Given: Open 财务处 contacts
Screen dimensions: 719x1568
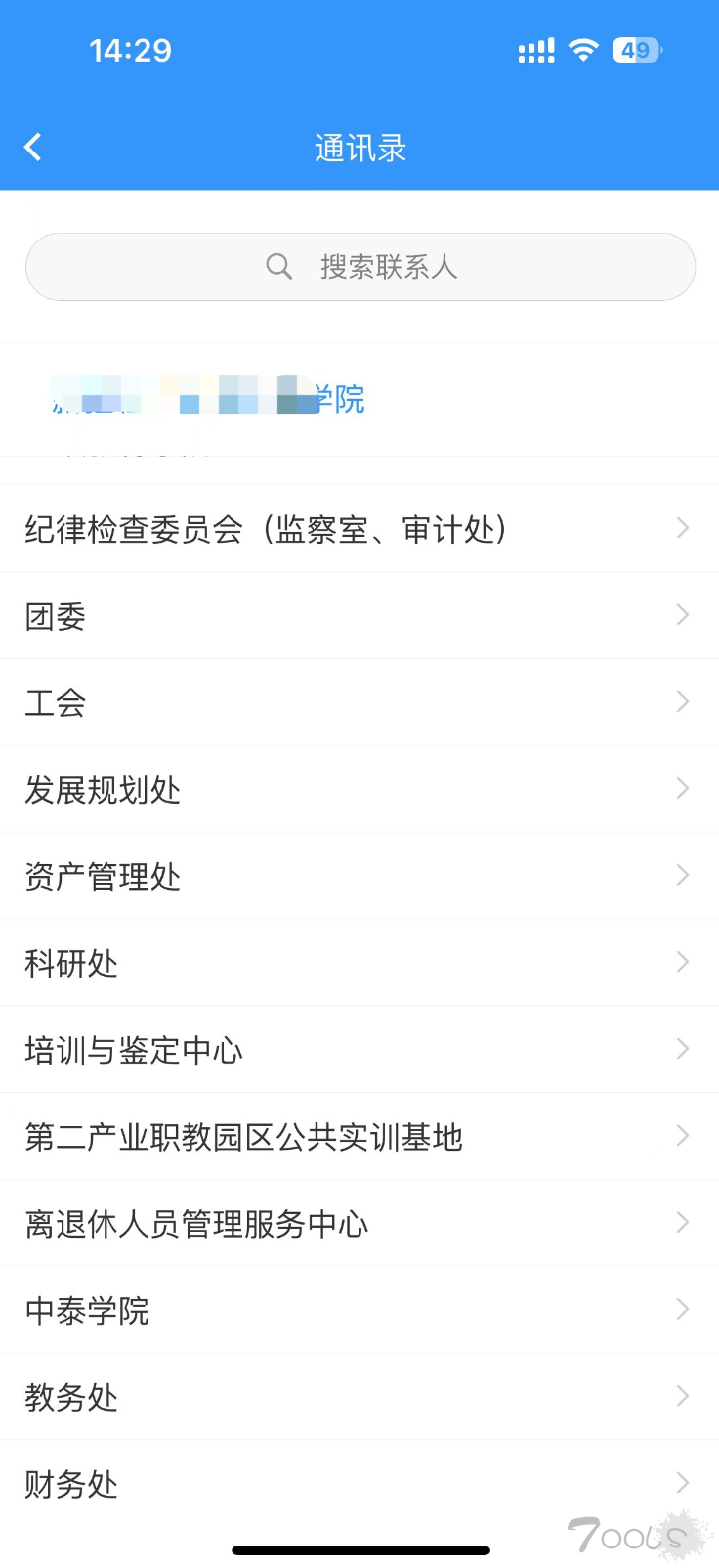Looking at the screenshot, I should (x=359, y=1484).
